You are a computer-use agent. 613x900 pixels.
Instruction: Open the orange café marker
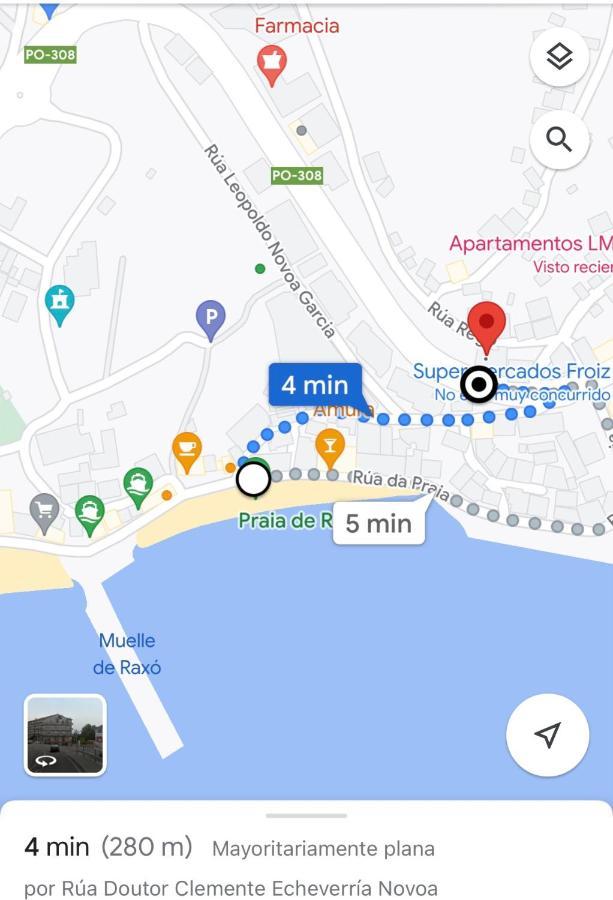(x=187, y=449)
